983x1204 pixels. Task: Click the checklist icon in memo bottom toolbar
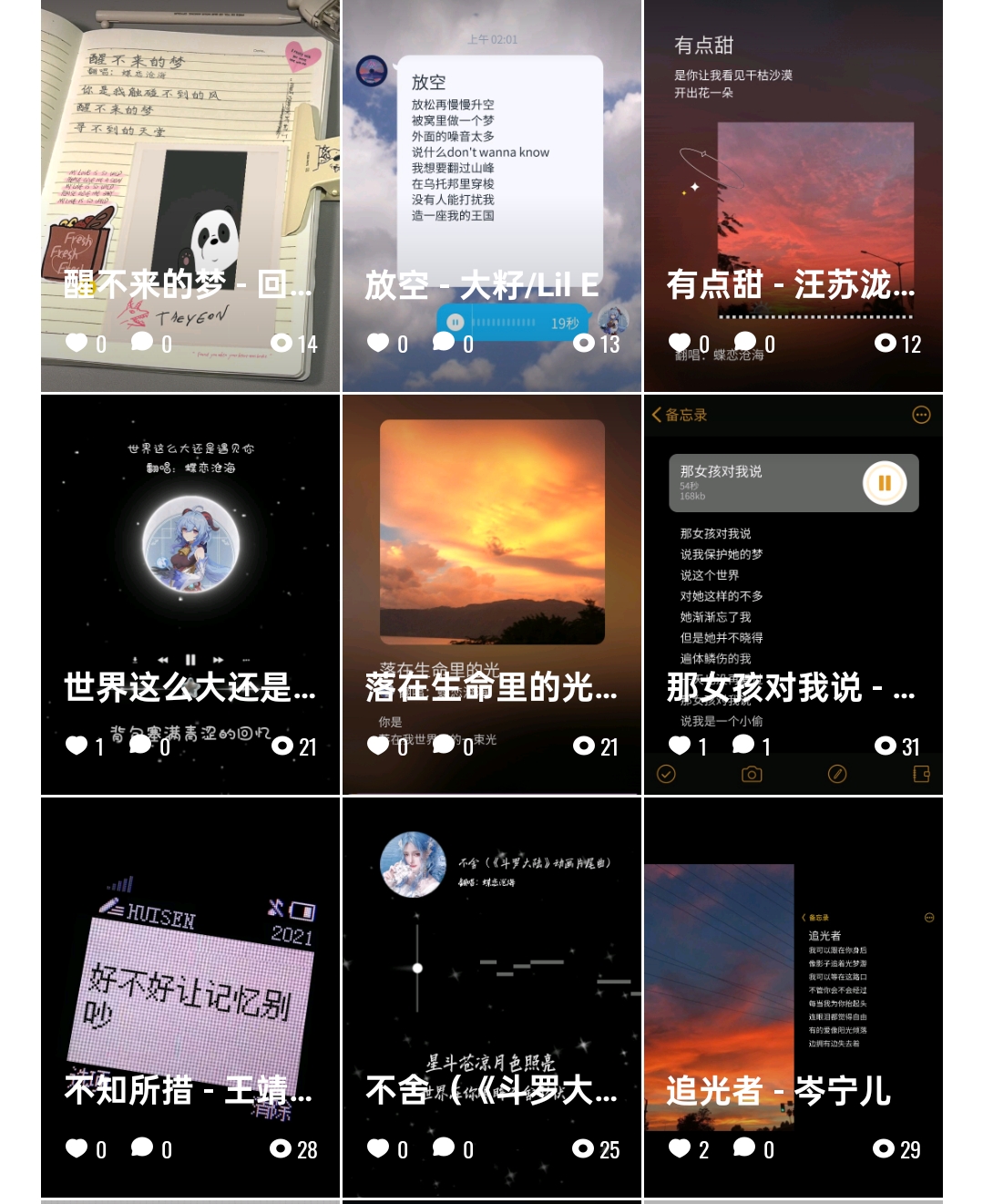tap(666, 774)
